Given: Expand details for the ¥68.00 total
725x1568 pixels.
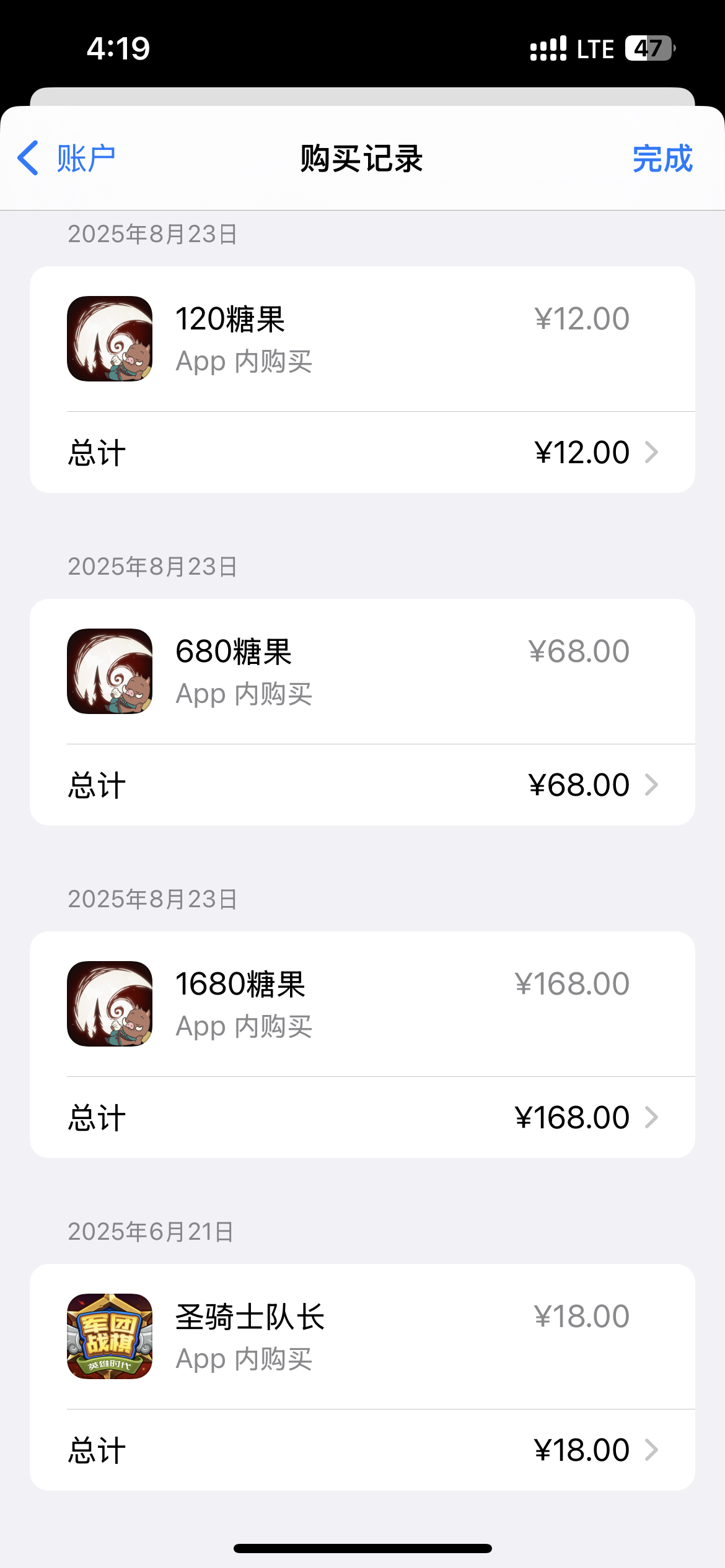Looking at the screenshot, I should [x=651, y=785].
